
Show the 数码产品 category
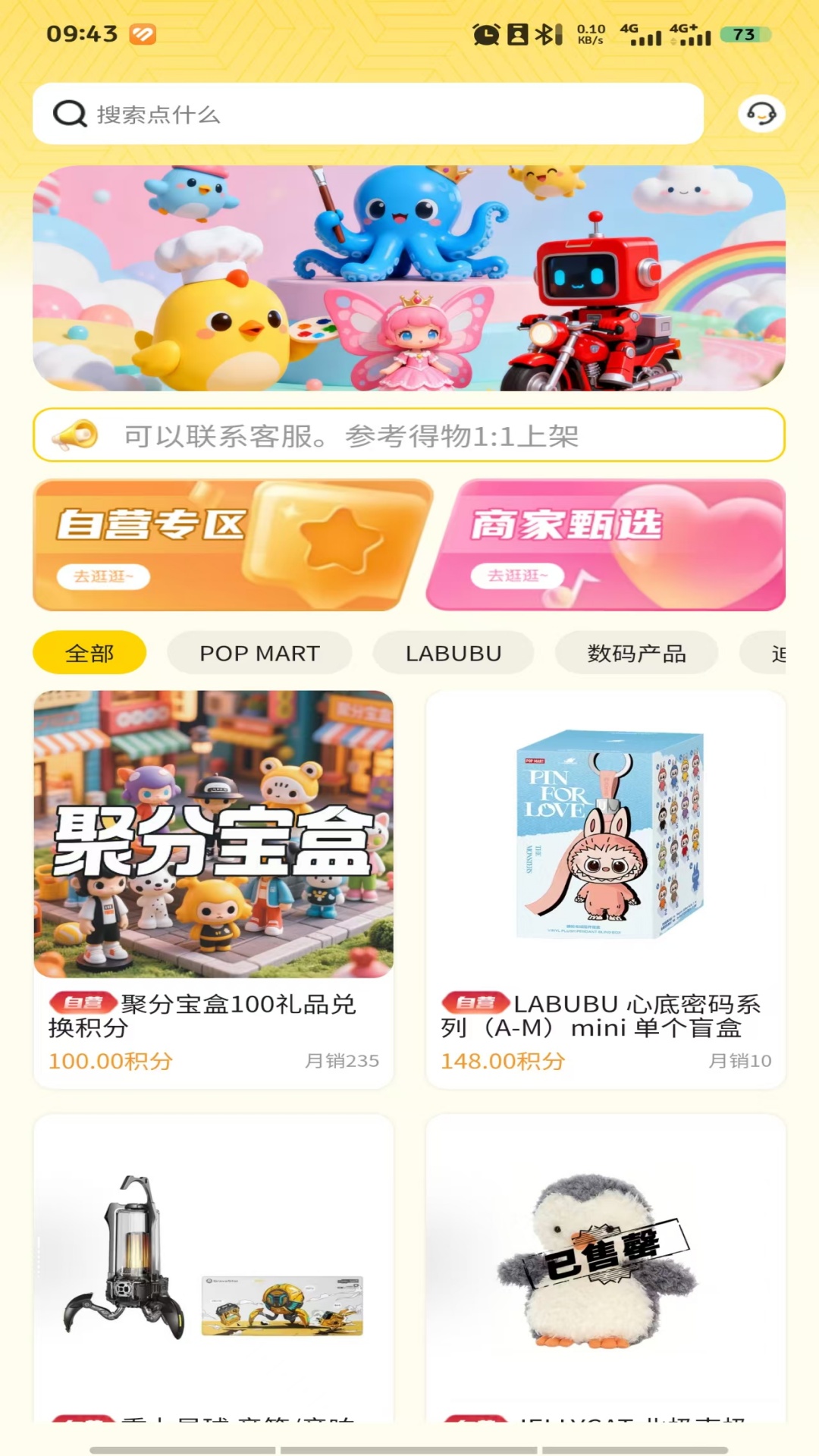tap(636, 653)
